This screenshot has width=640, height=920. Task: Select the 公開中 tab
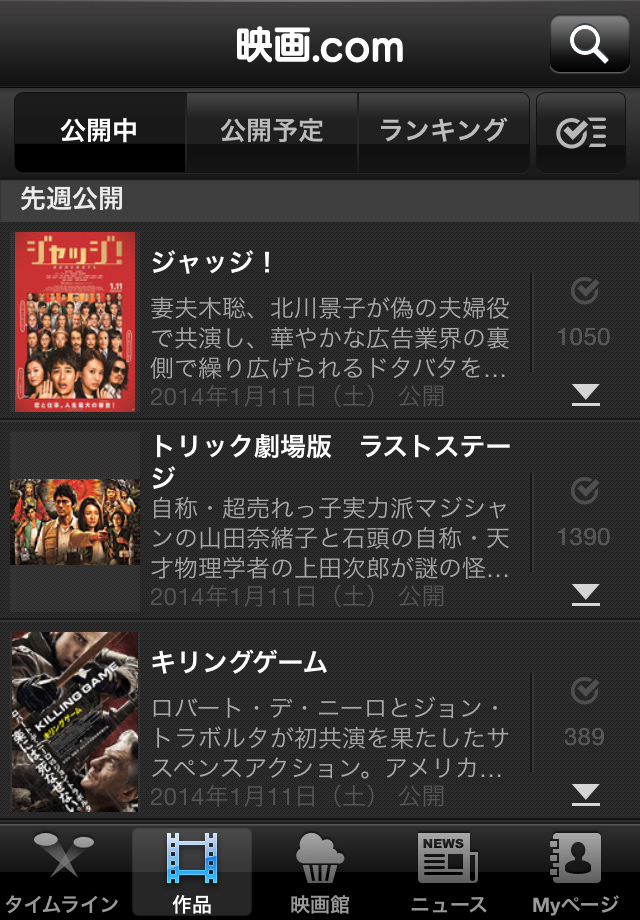pos(99,131)
